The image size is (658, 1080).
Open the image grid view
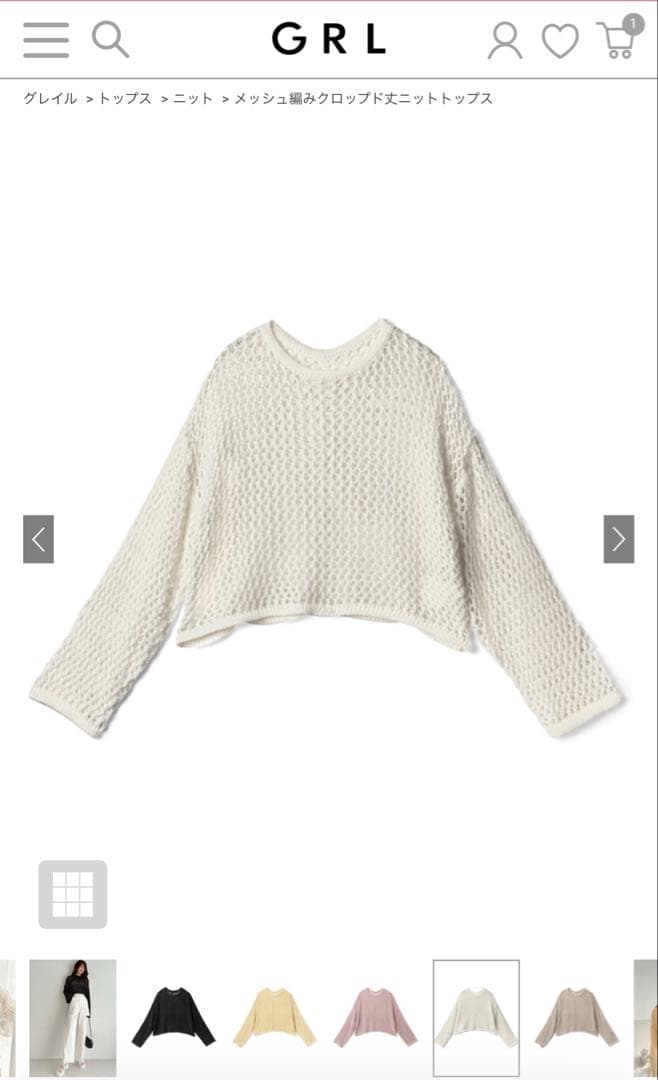(73, 894)
